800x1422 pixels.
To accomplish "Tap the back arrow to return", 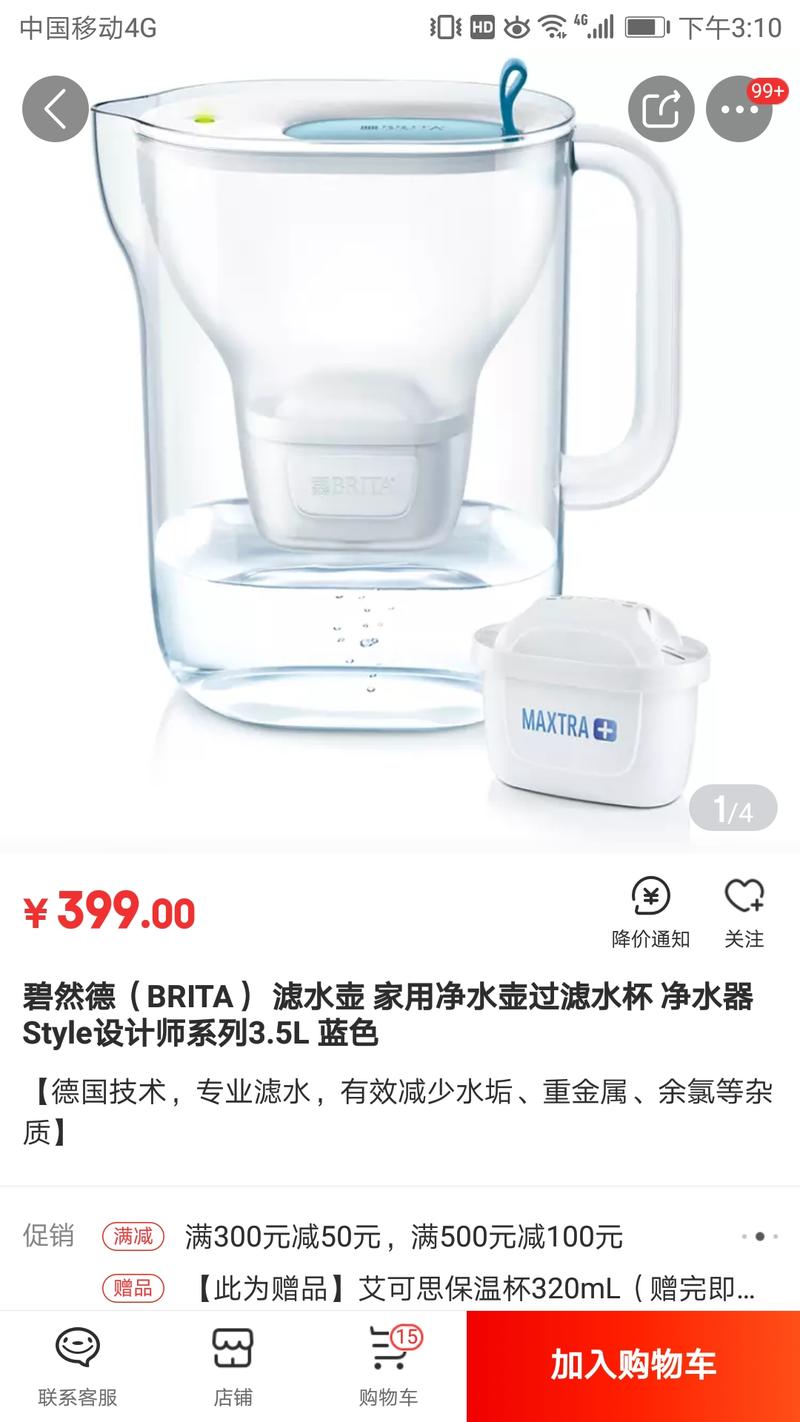I will [x=54, y=109].
